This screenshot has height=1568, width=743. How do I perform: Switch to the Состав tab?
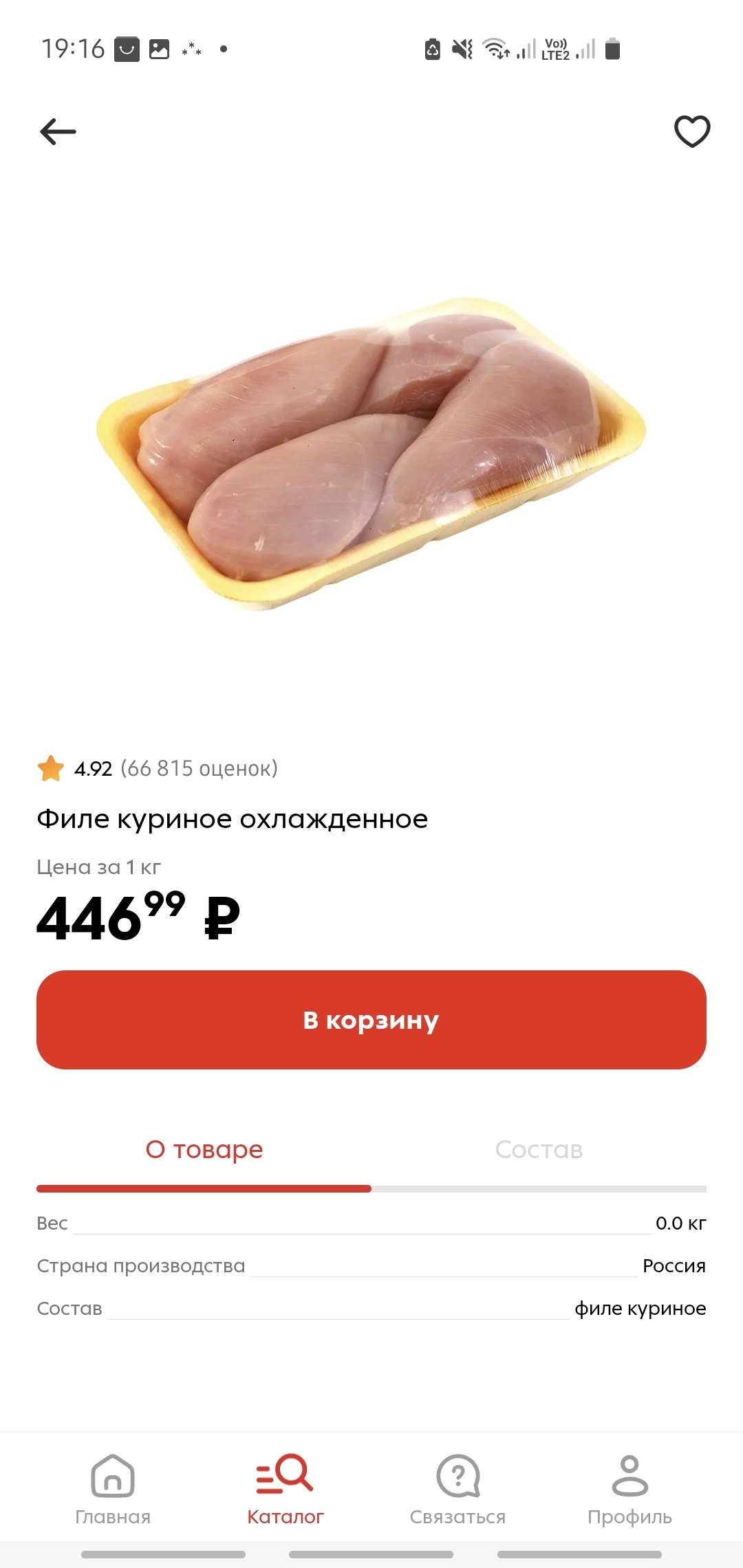tap(539, 1150)
